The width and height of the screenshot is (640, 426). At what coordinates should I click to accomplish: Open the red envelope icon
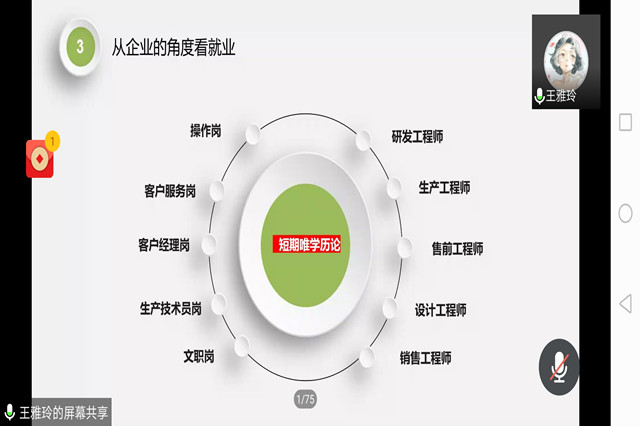pos(40,158)
